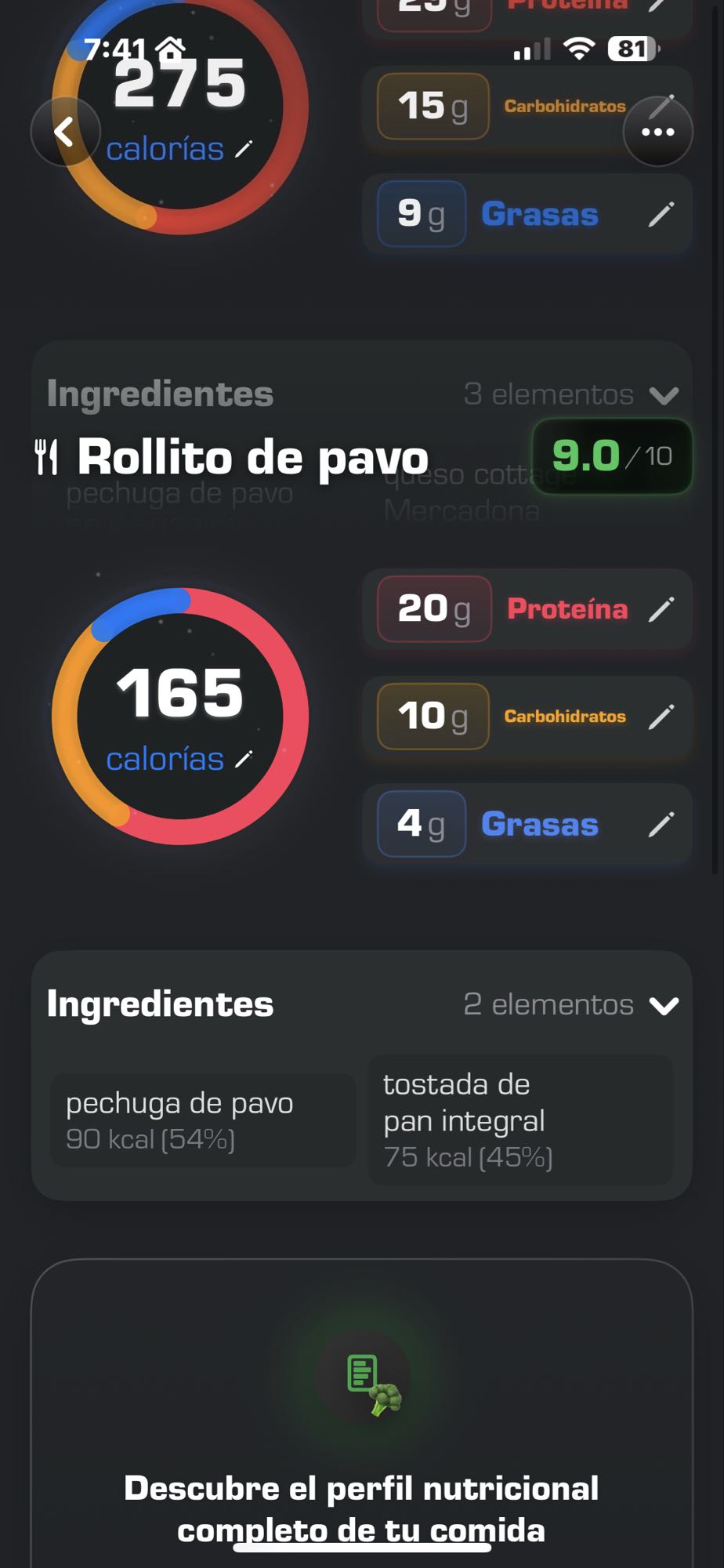Collapse the Ingredientes with 2 elementos
724x1568 pixels.
(x=664, y=1004)
